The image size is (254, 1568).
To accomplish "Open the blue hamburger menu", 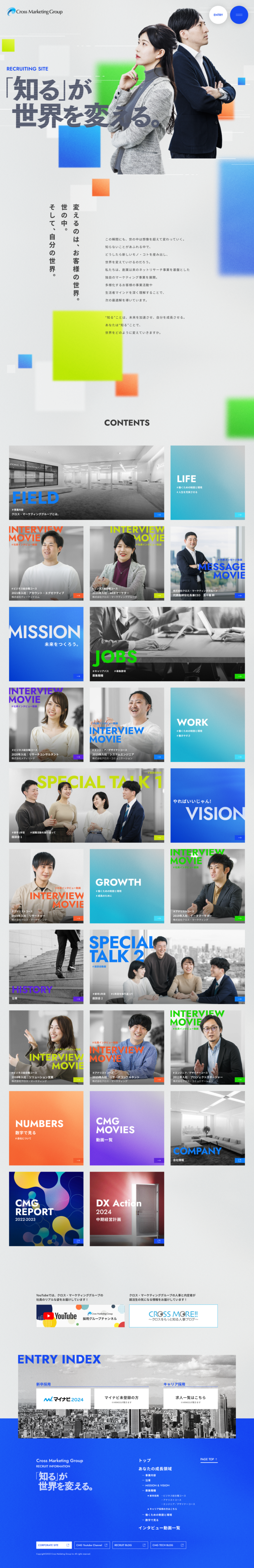I will [239, 15].
